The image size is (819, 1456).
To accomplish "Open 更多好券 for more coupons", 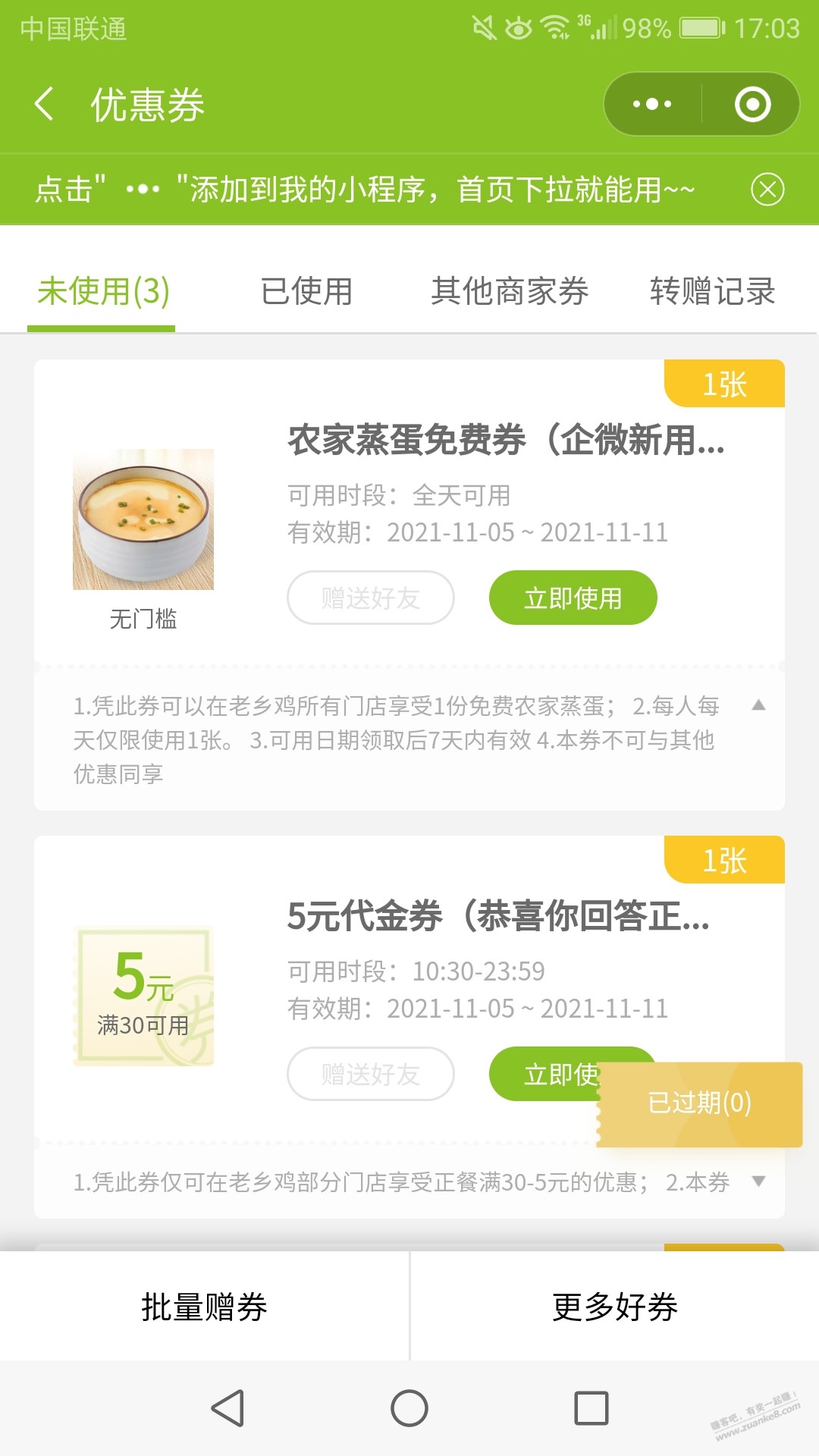I will [615, 1307].
